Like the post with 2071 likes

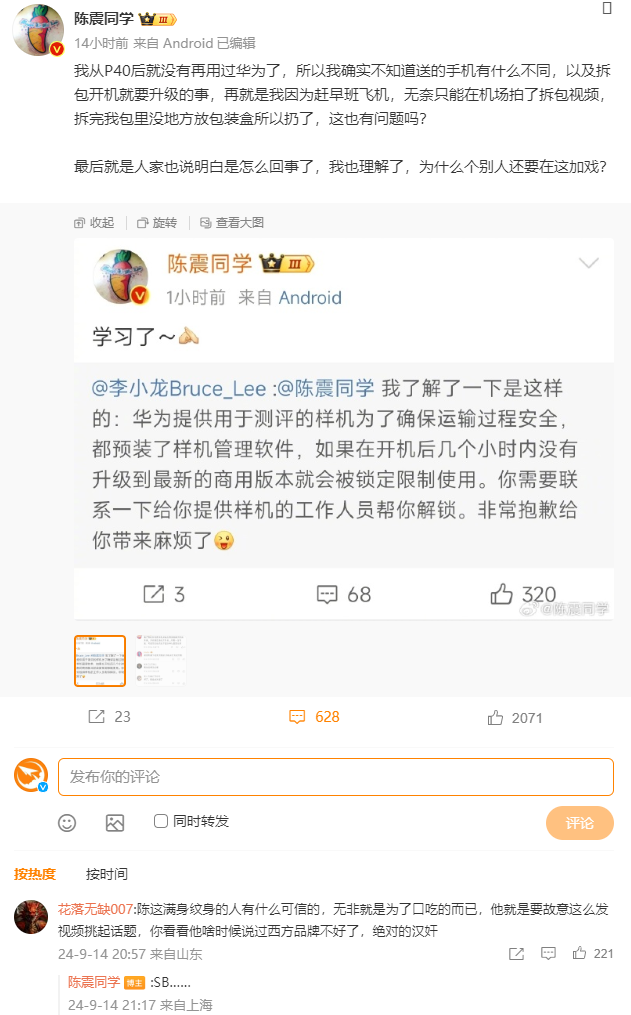515,717
